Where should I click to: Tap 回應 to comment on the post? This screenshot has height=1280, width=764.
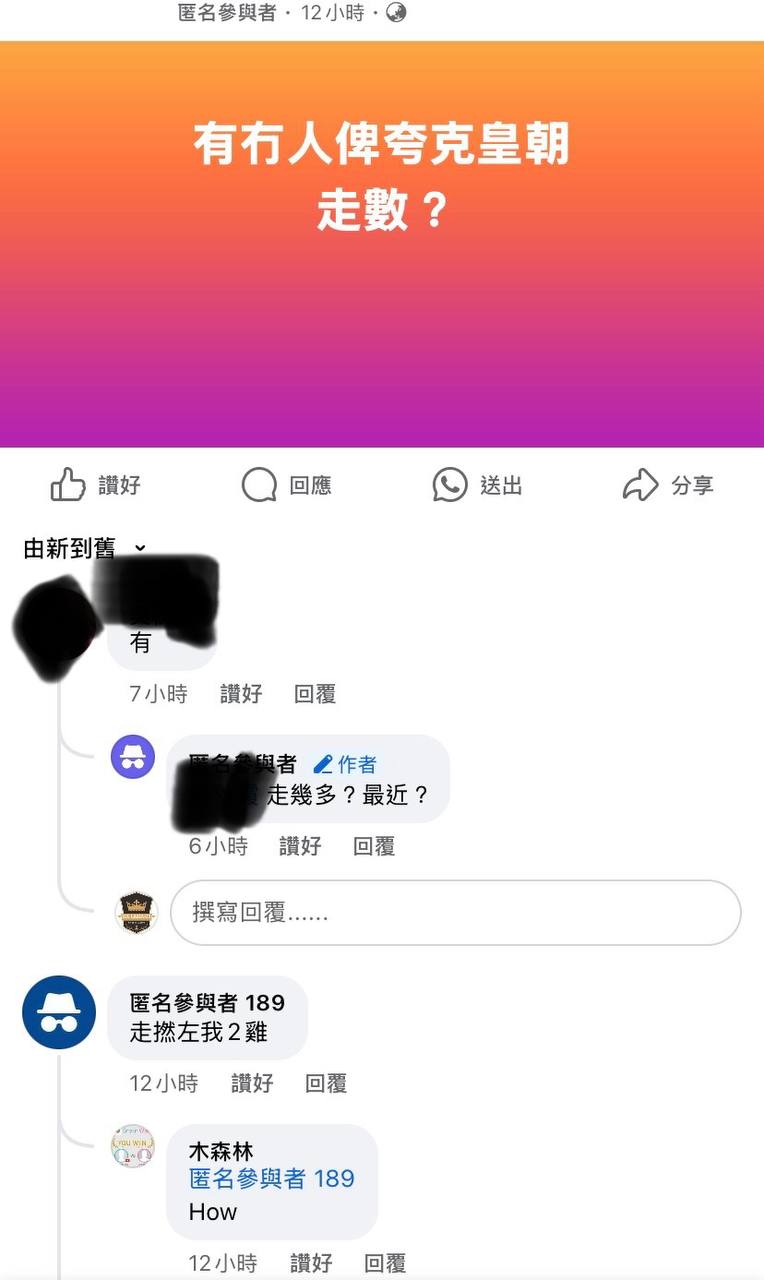(x=287, y=486)
